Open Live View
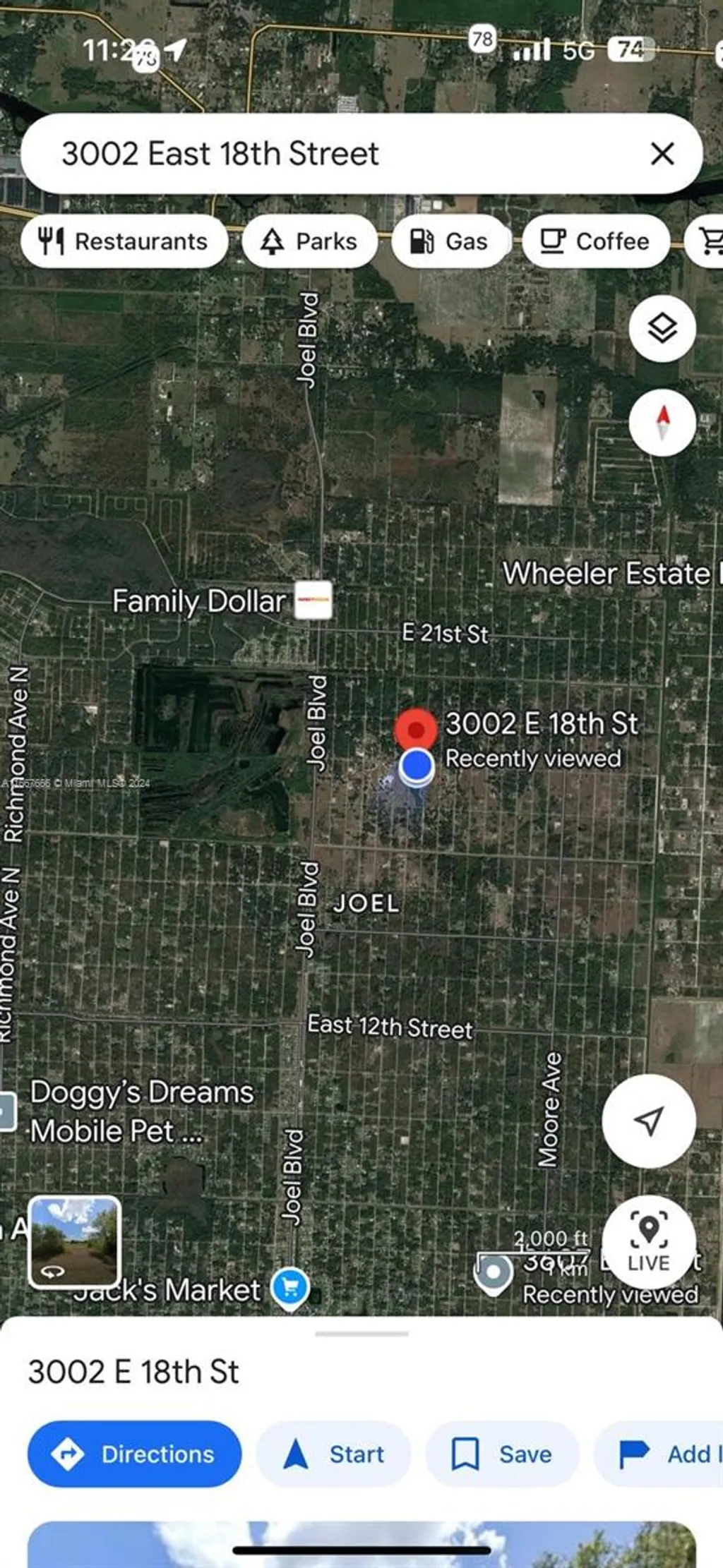Image resolution: width=723 pixels, height=1568 pixels. [x=649, y=1242]
